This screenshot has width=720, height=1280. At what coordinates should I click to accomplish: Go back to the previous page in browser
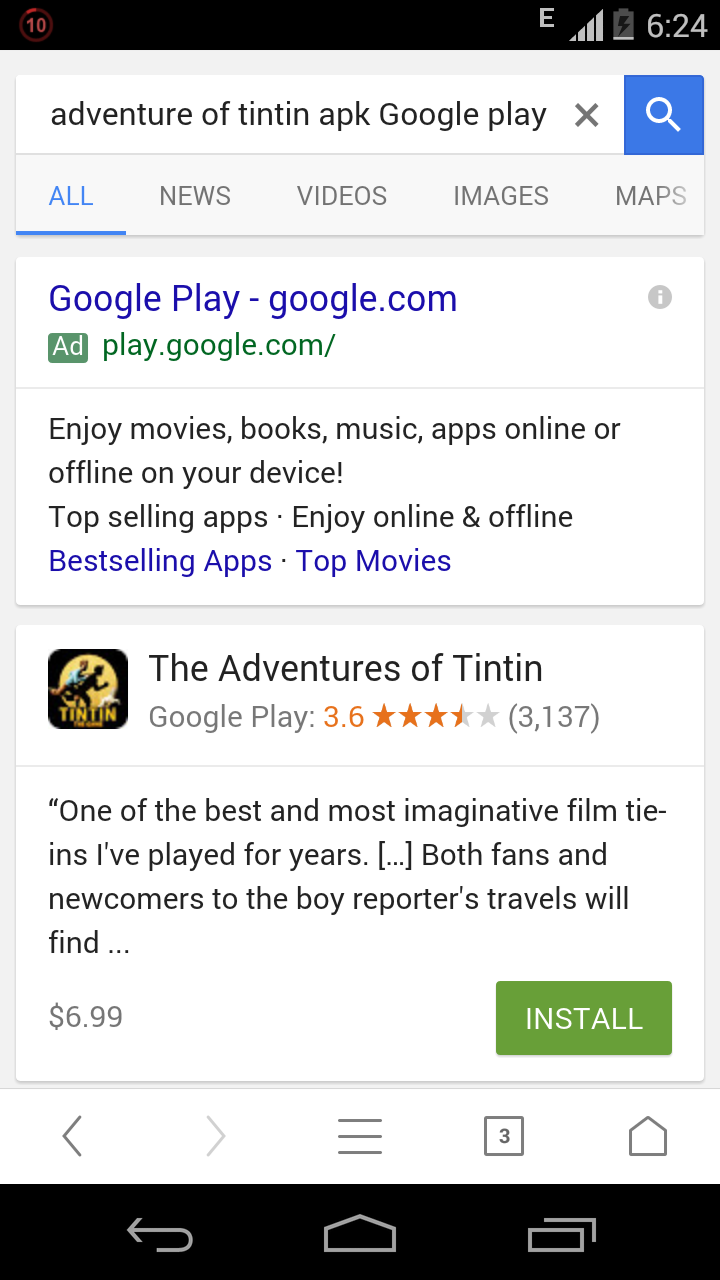point(72,1136)
